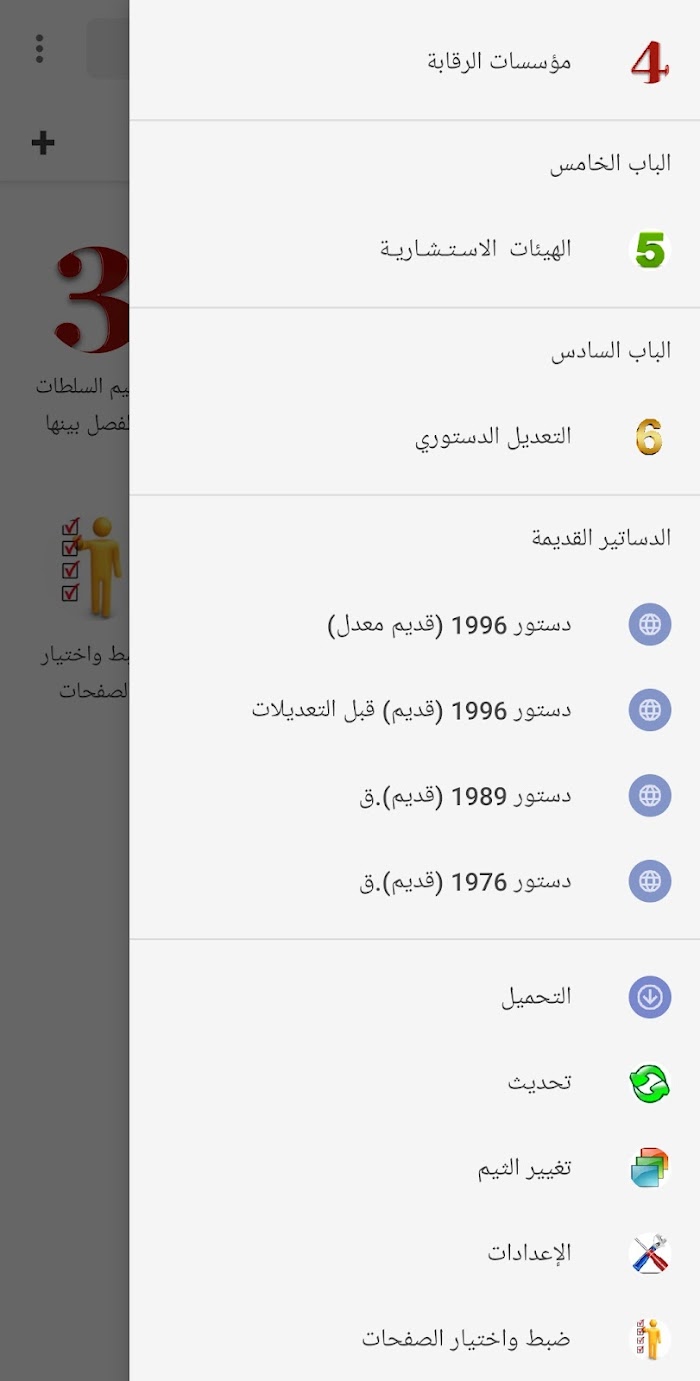This screenshot has width=700, height=1381.
Task: Open تغيير الثيم to change theme
Action: point(415,1168)
